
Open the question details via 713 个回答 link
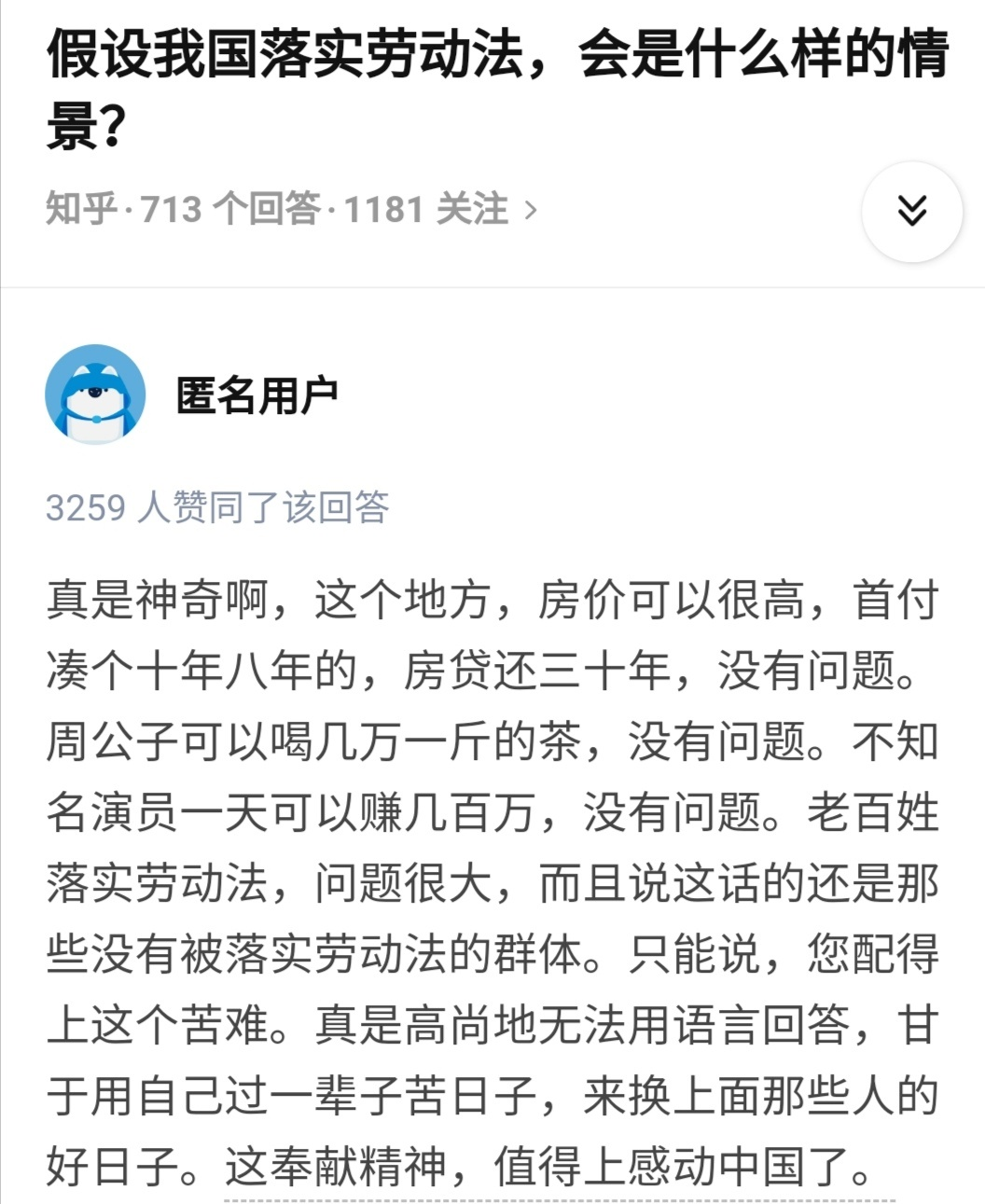point(229,209)
